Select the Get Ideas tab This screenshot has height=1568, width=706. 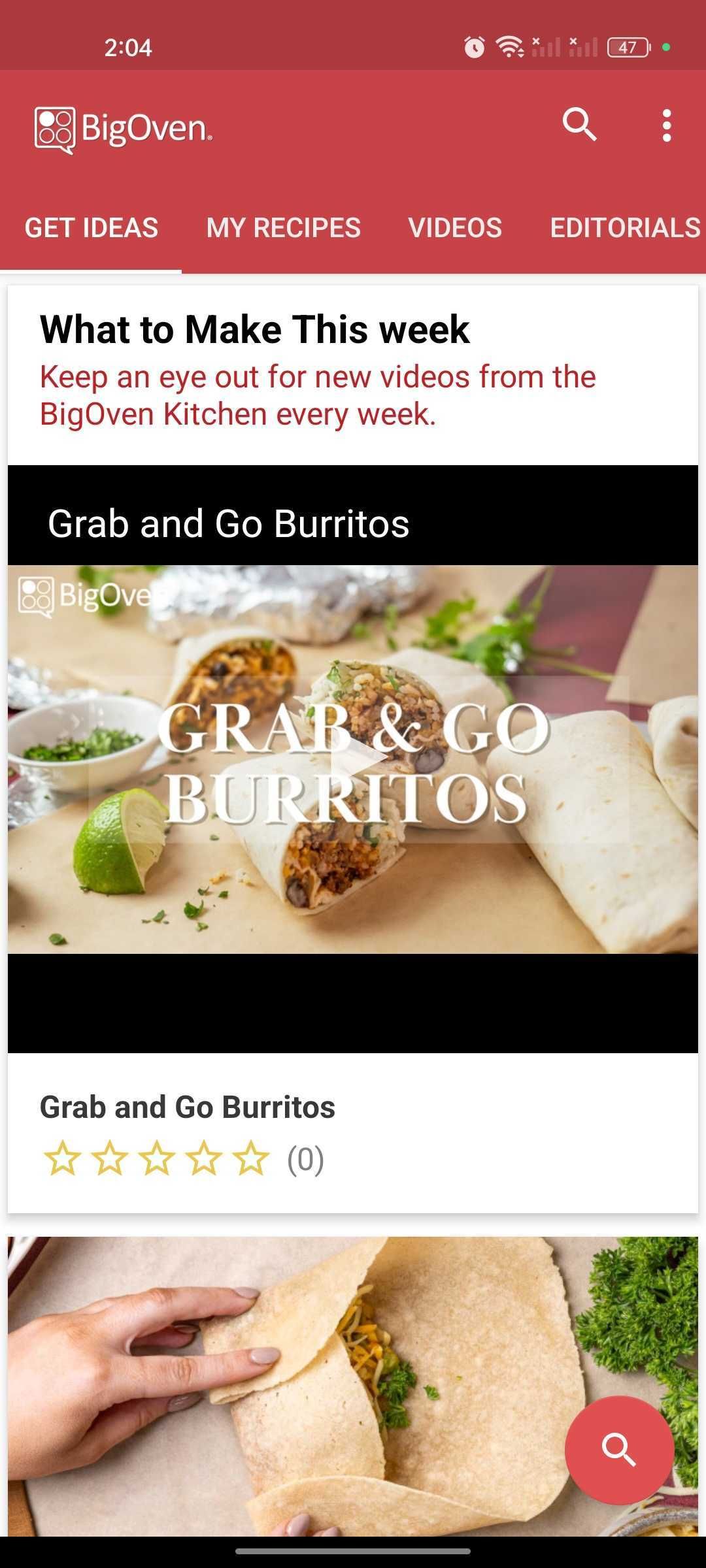(x=92, y=227)
